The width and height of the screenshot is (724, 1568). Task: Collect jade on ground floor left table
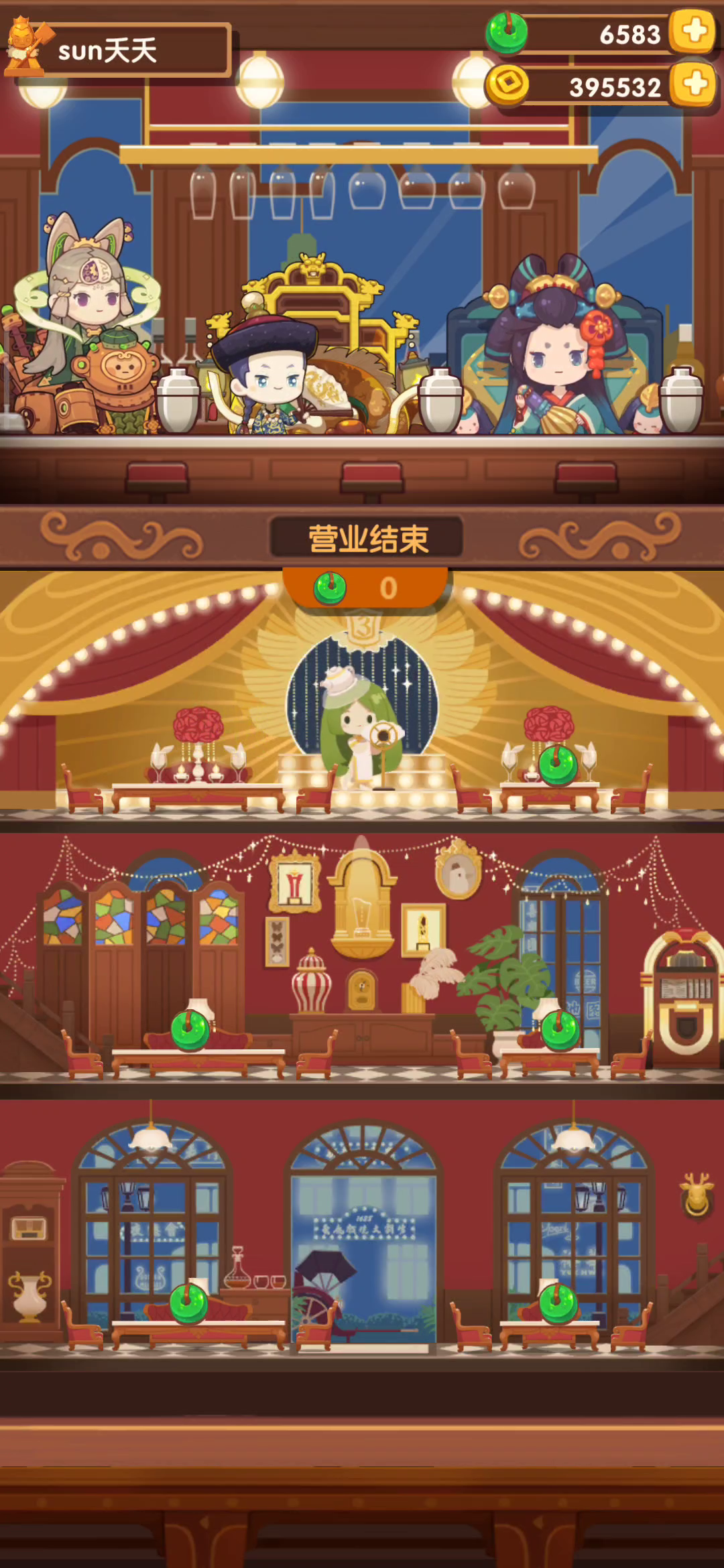(x=189, y=1303)
